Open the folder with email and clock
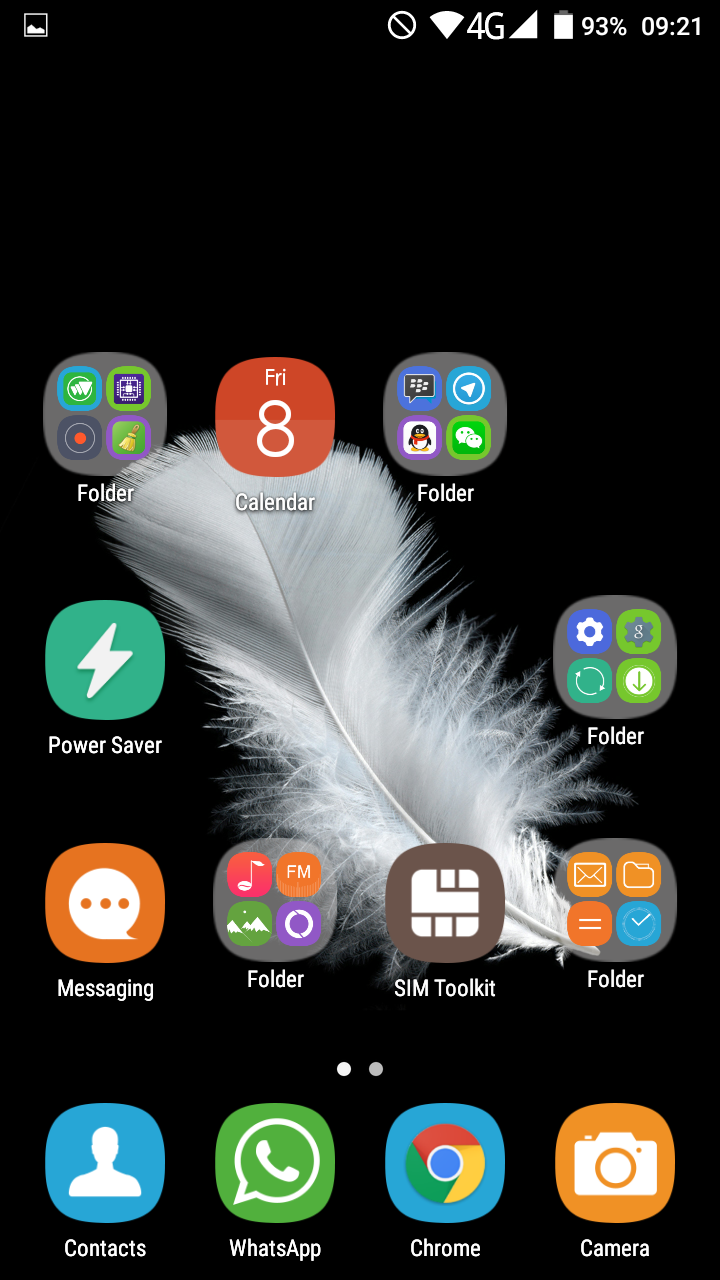The width and height of the screenshot is (720, 1280). 615,899
